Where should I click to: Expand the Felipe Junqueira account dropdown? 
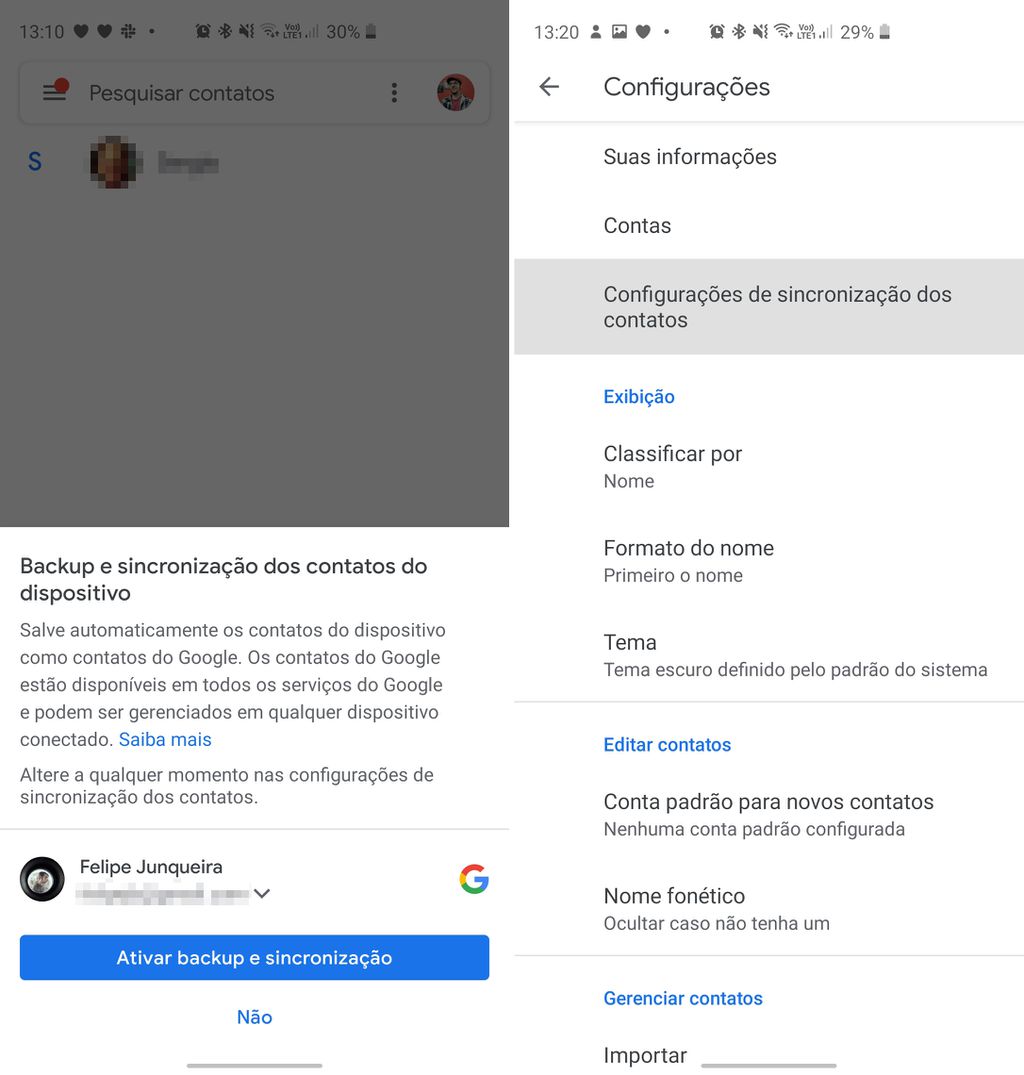tap(261, 894)
